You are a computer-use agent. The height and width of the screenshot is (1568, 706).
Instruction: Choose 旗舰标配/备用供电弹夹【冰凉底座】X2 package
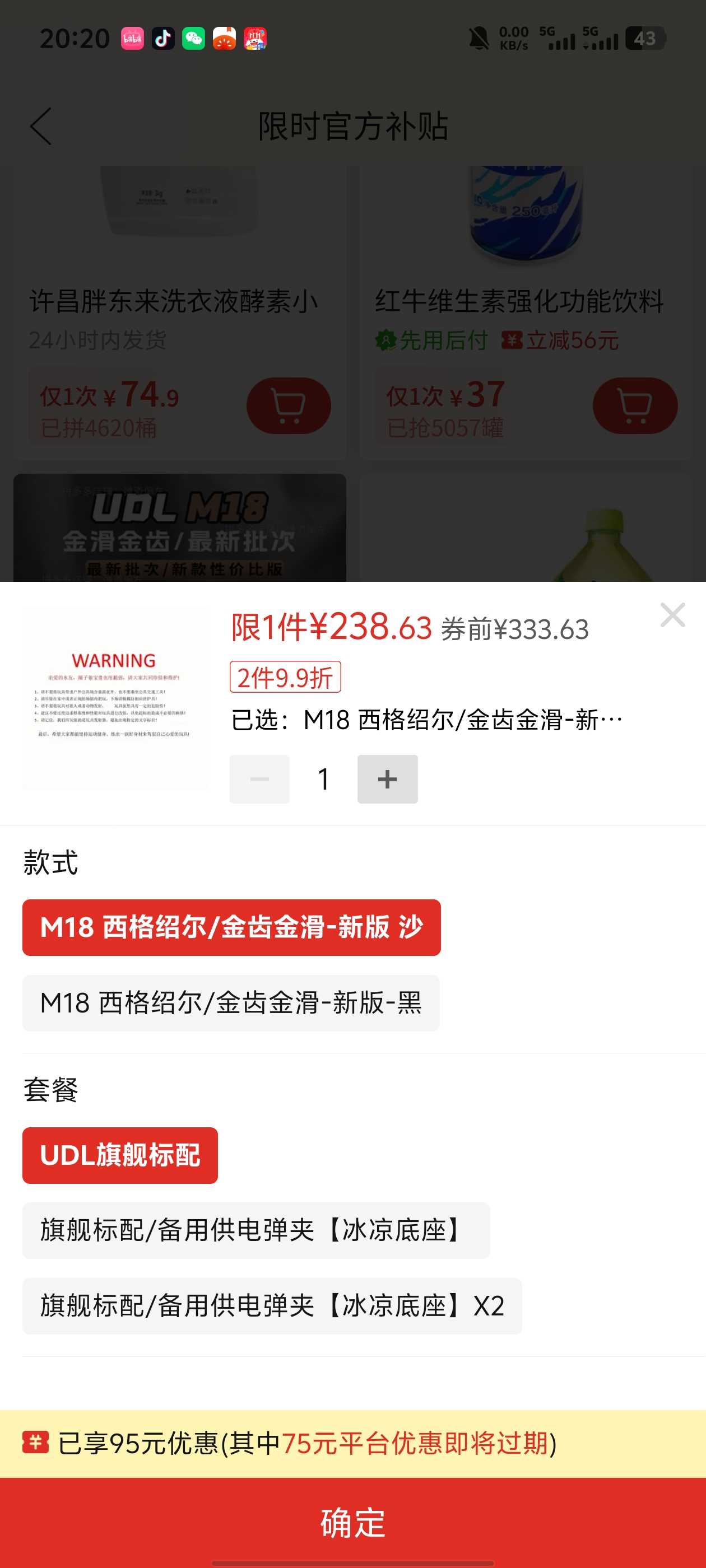pos(272,1306)
